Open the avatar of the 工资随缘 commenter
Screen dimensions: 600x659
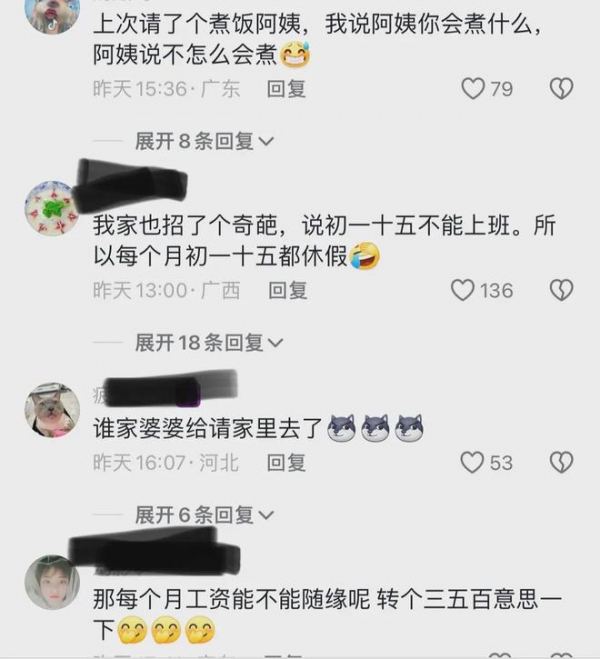[x=52, y=582]
